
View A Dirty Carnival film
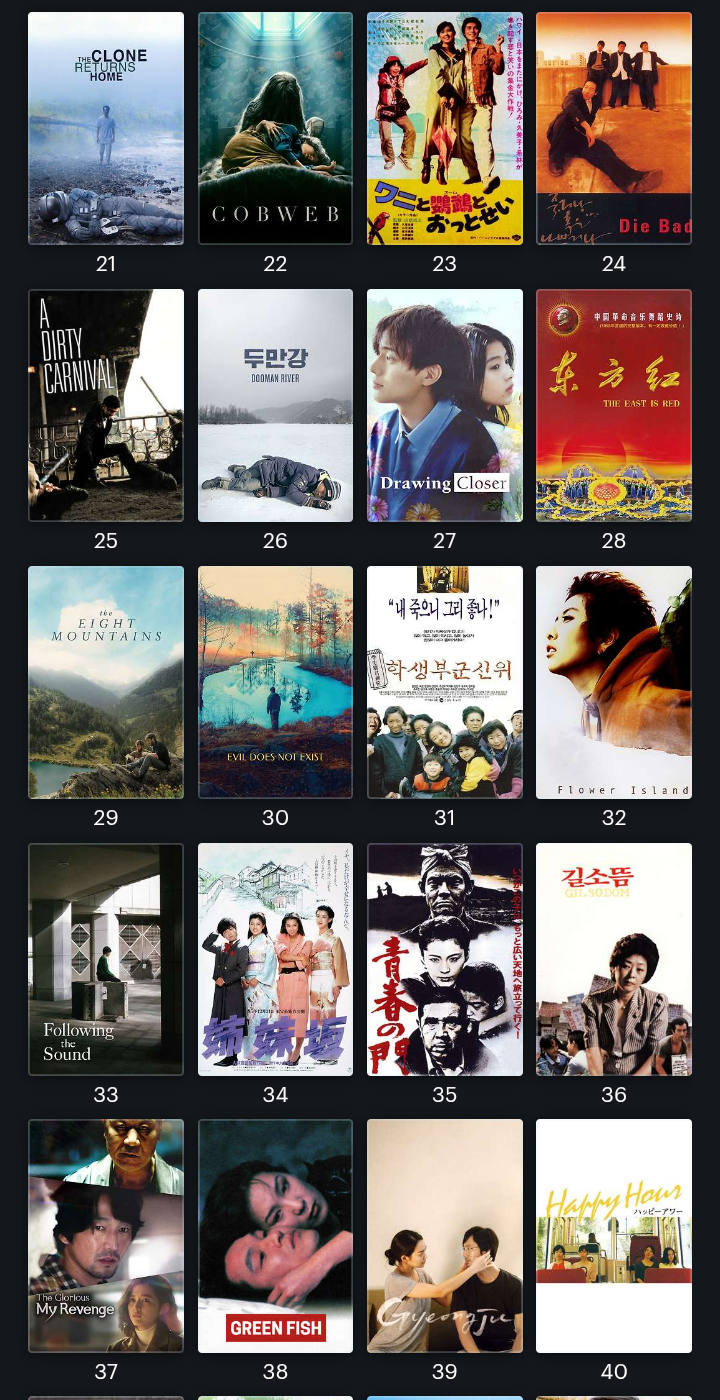[106, 405]
